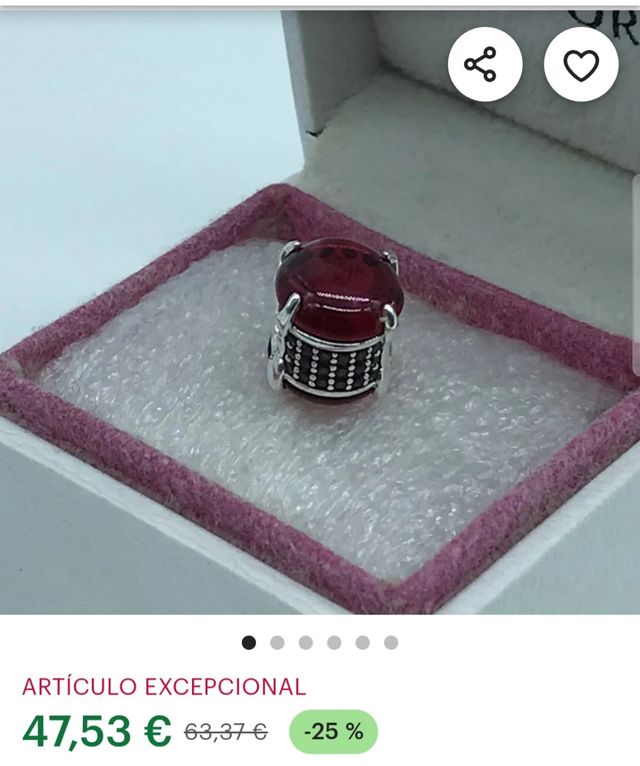This screenshot has width=640, height=766.
Task: Share this charm listing
Action: coord(485,65)
